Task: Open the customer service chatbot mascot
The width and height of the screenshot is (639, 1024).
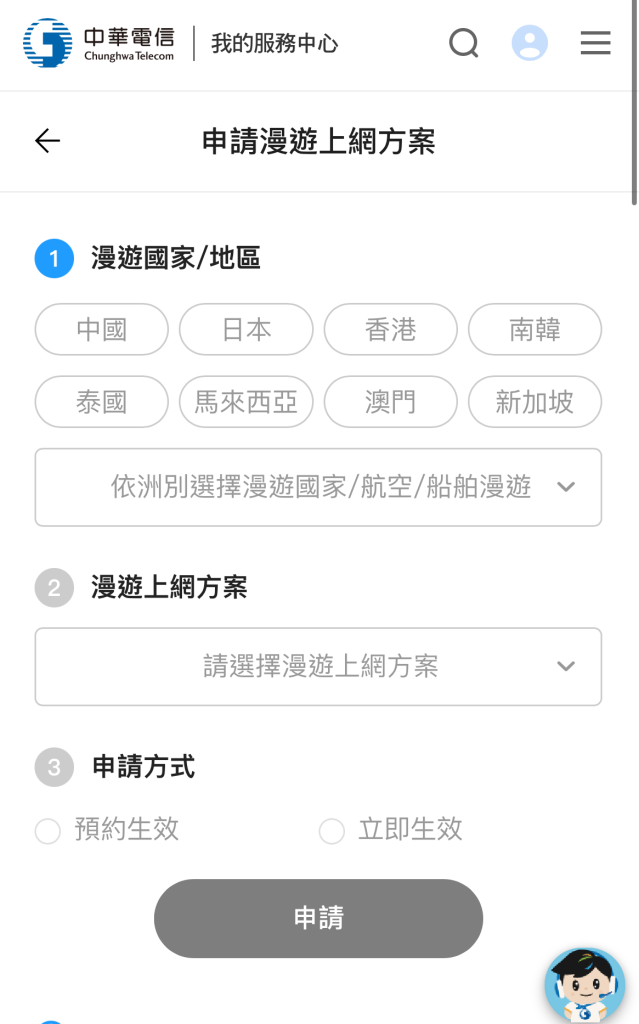Action: (585, 985)
